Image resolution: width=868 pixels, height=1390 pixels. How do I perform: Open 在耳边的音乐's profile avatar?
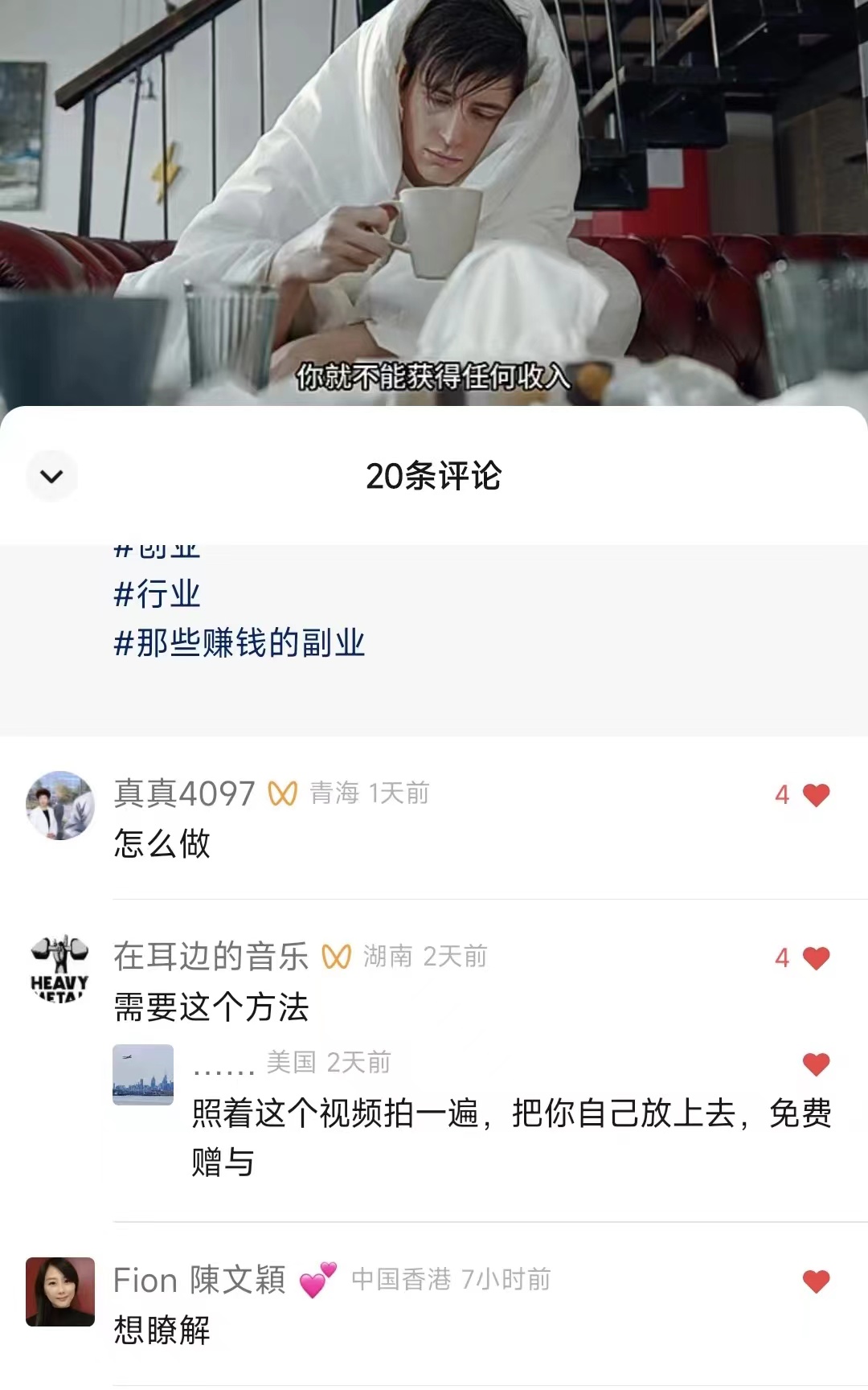pyautogui.click(x=60, y=969)
